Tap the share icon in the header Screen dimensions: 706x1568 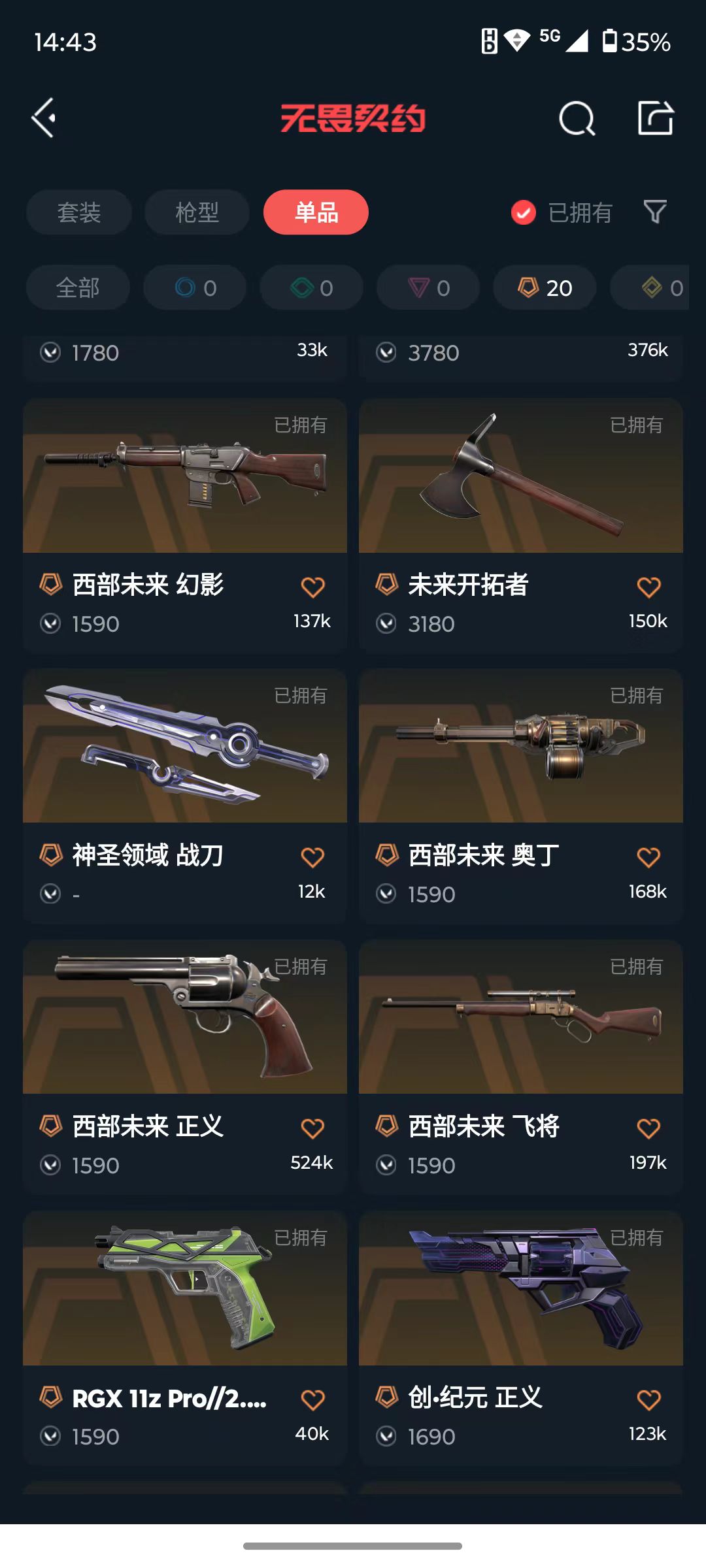point(655,118)
